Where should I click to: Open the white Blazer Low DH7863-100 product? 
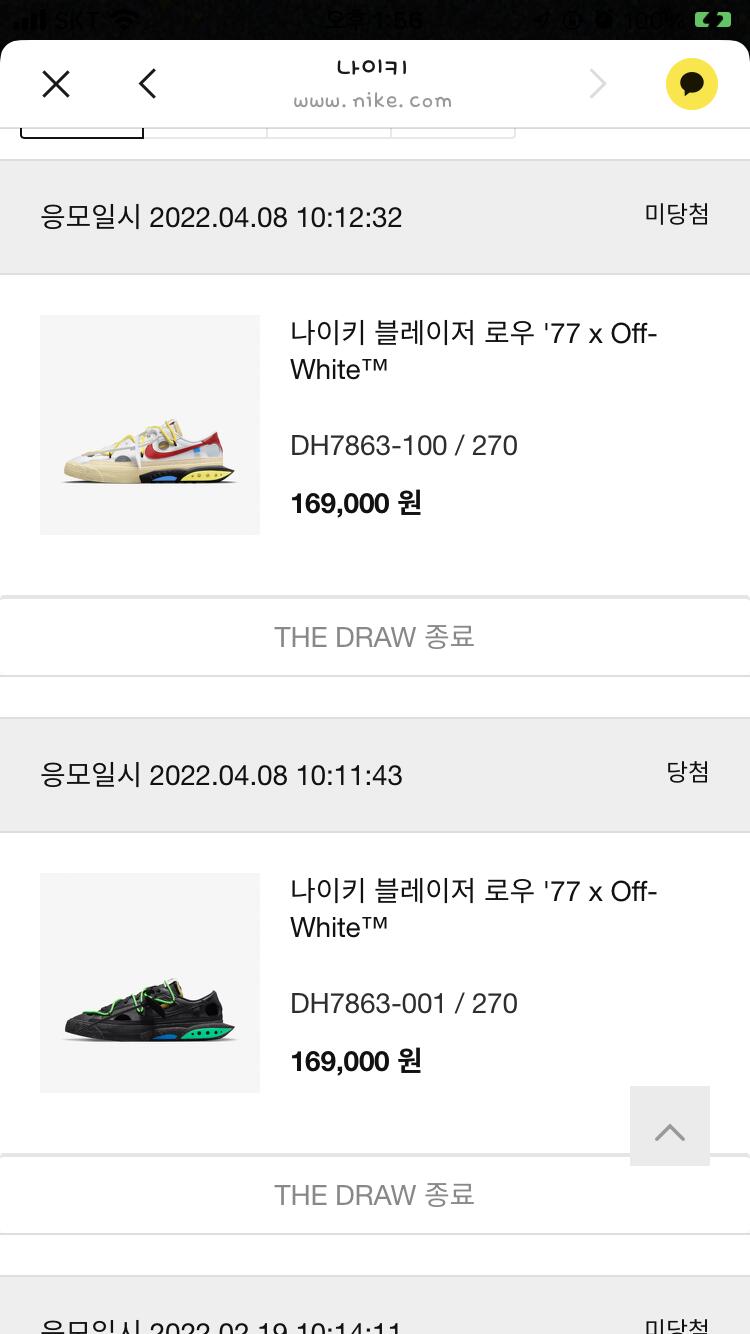point(150,425)
